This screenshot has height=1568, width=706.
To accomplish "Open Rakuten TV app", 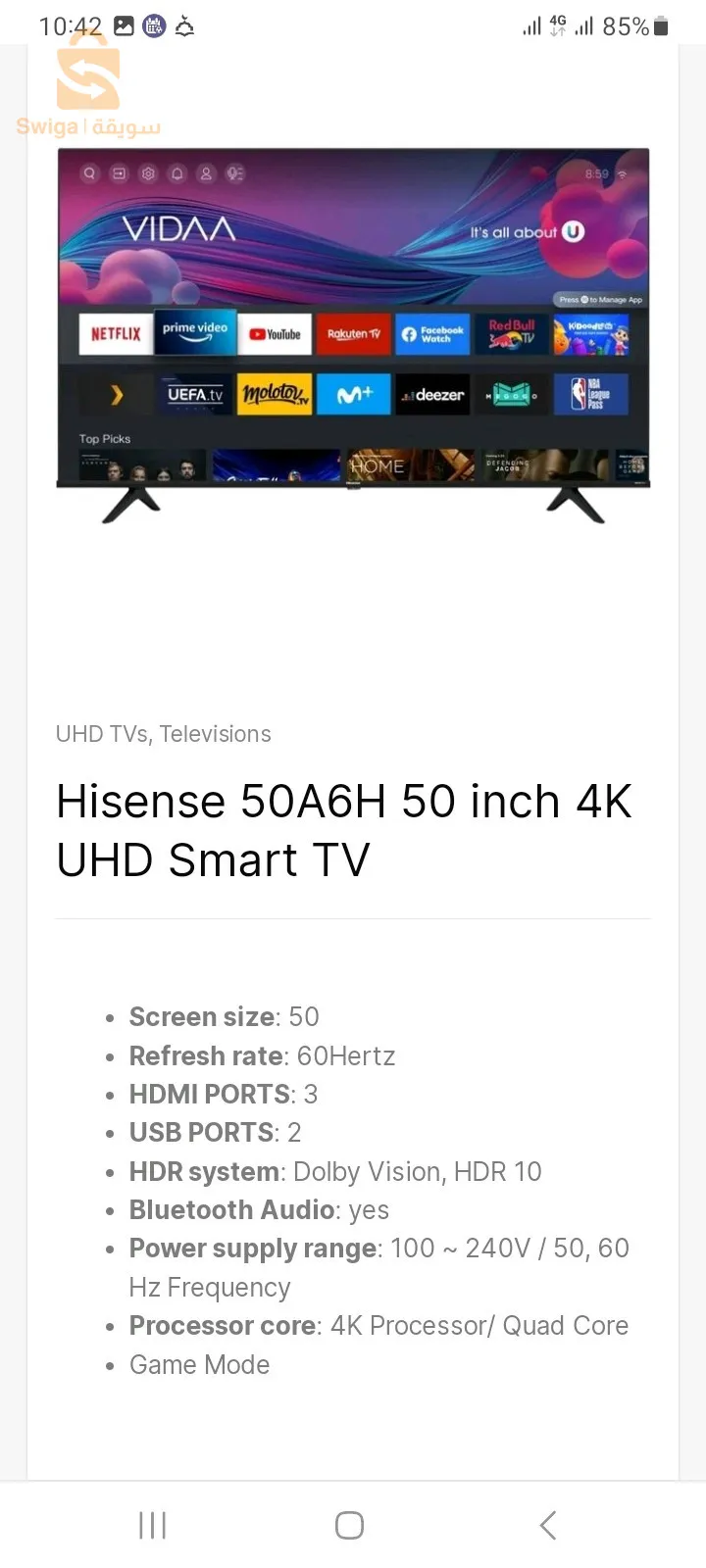I will [353, 334].
